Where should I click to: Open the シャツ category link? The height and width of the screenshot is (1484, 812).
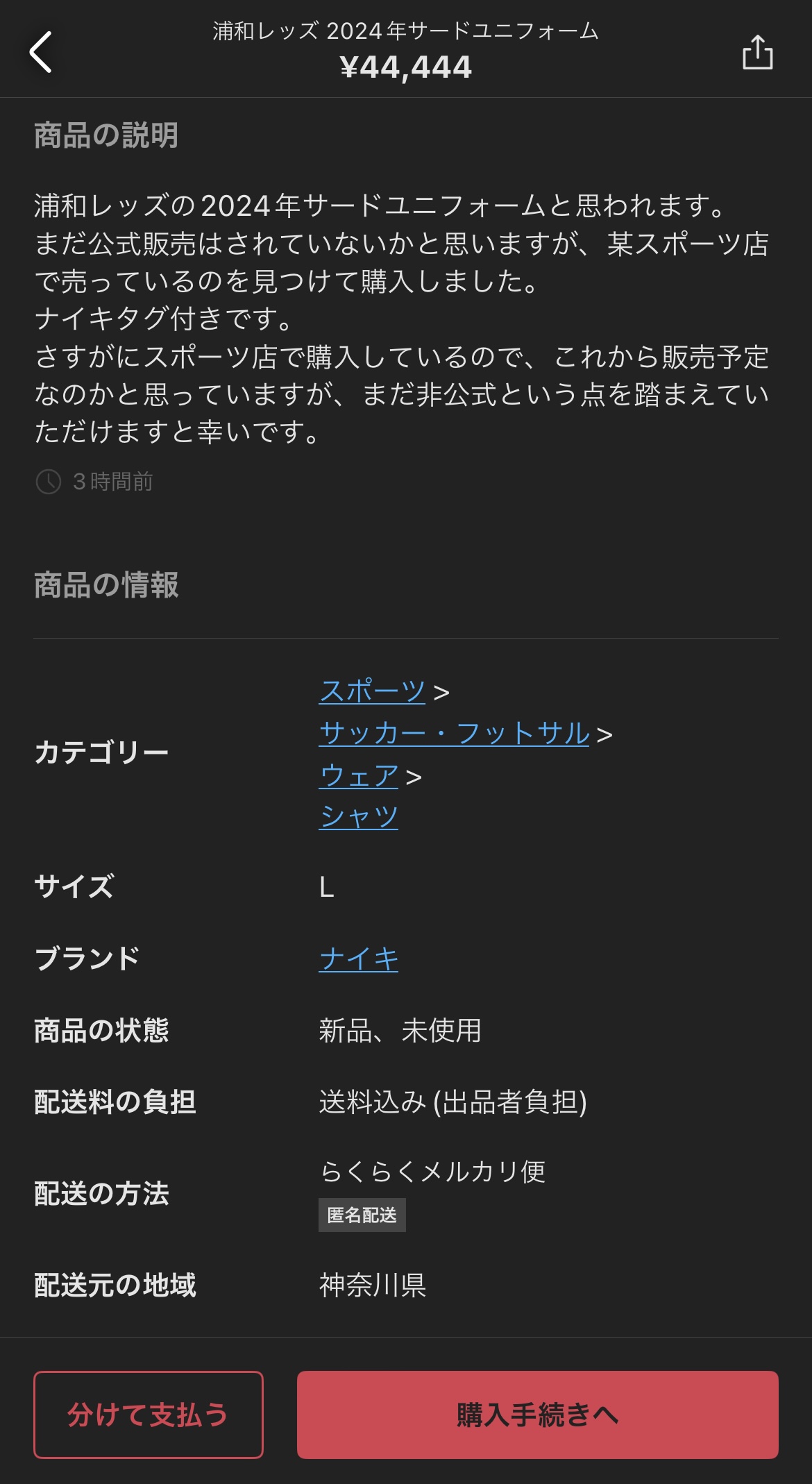pos(358,816)
